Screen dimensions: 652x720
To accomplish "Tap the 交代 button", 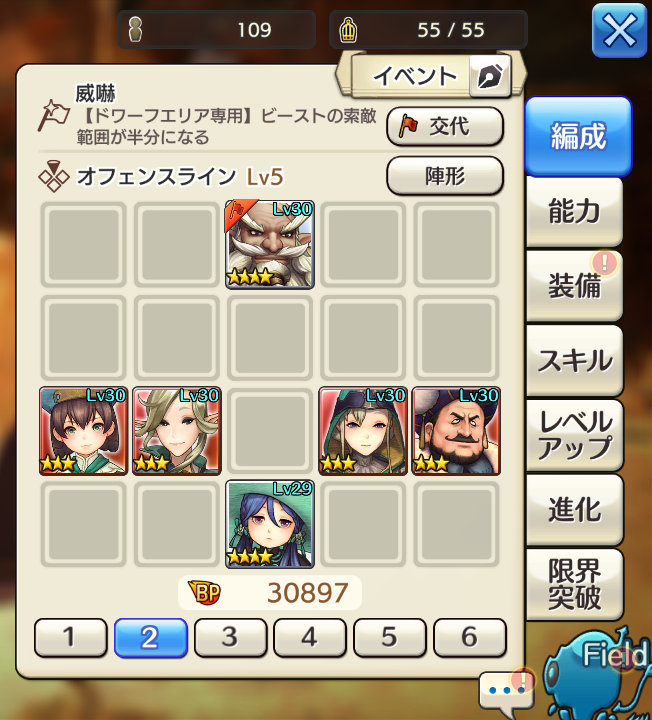I will tap(444, 126).
